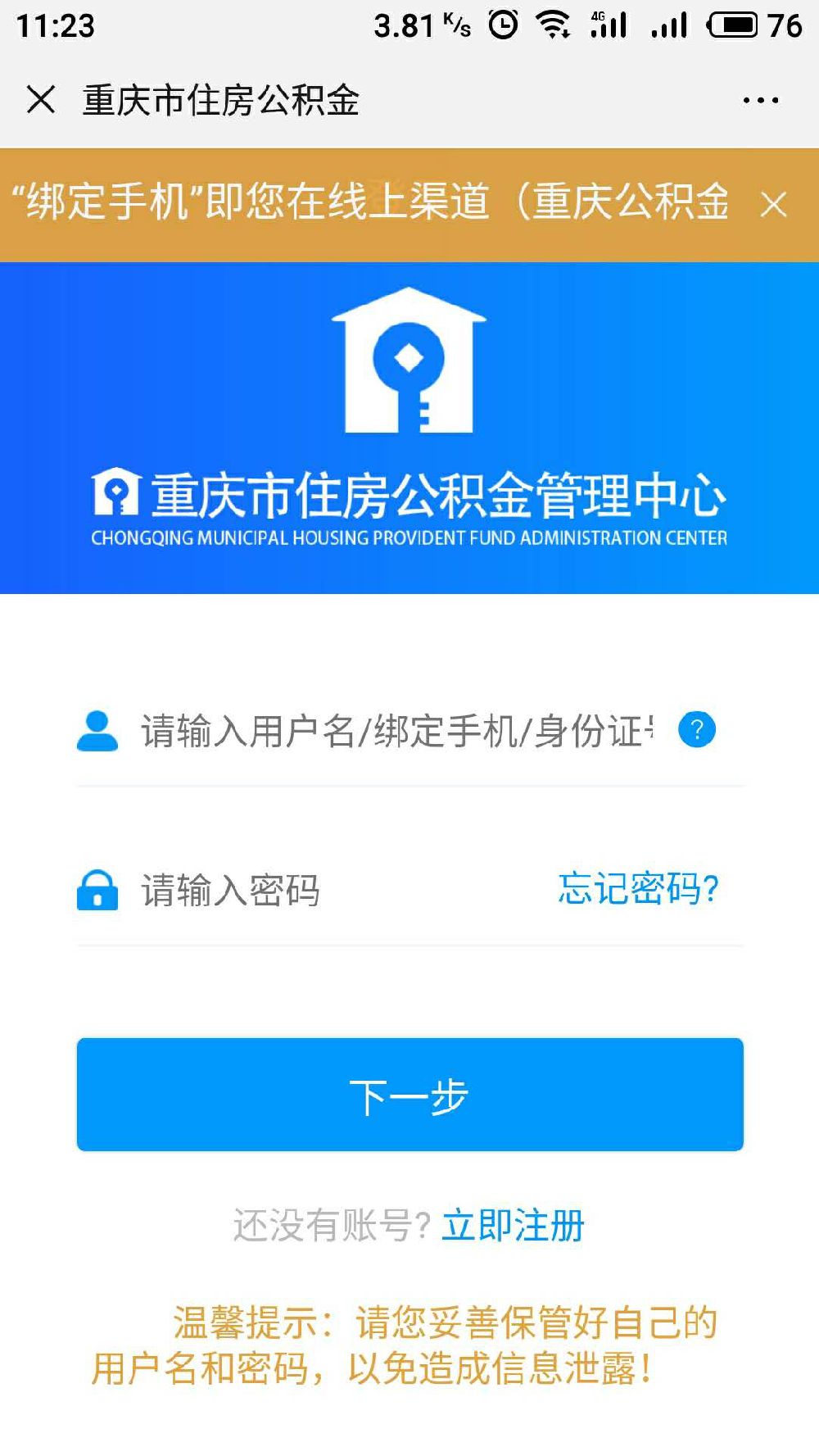Focus the 请输入密码 password field

[328, 890]
